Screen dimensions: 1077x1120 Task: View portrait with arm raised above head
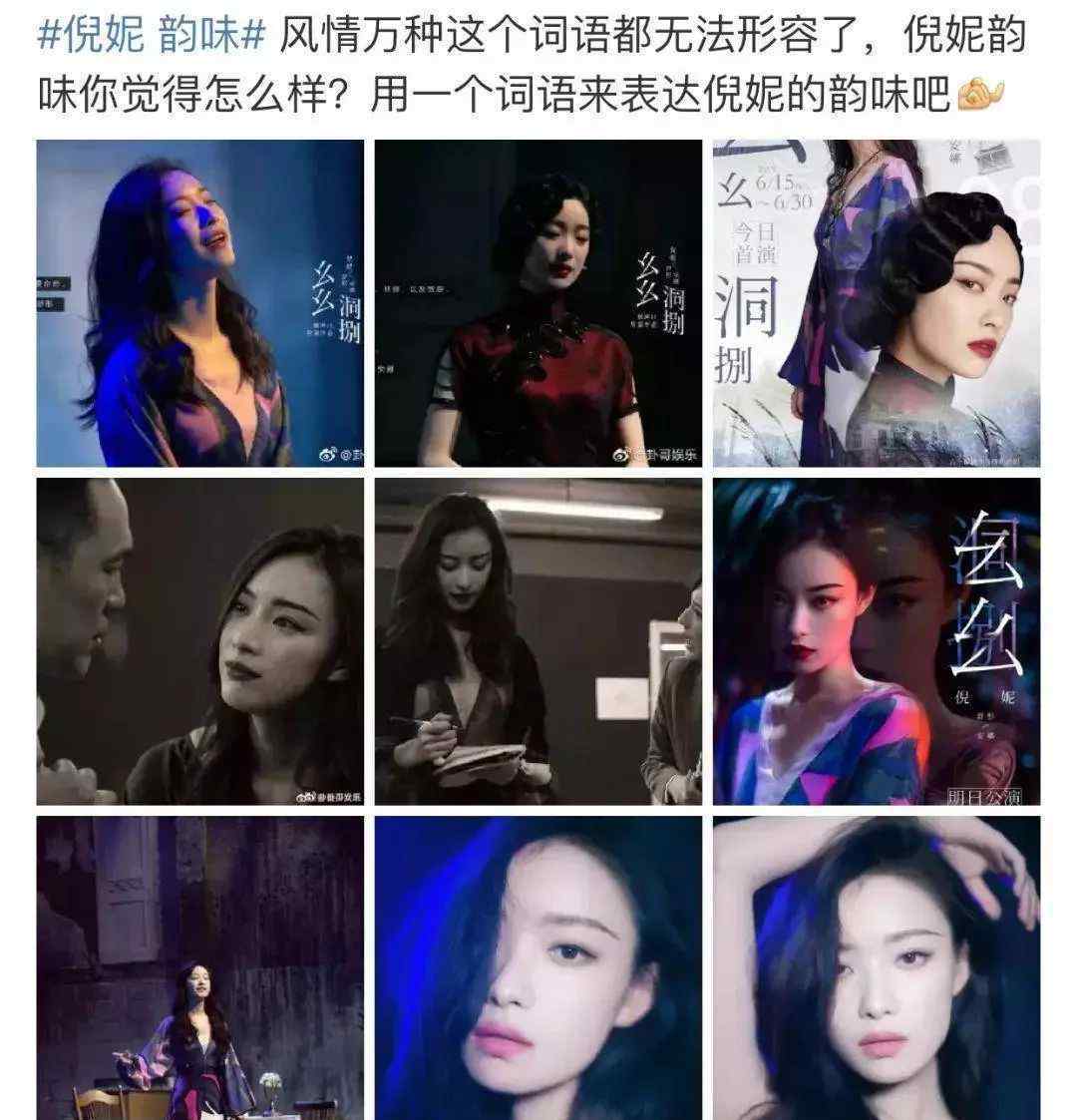(x=876, y=967)
